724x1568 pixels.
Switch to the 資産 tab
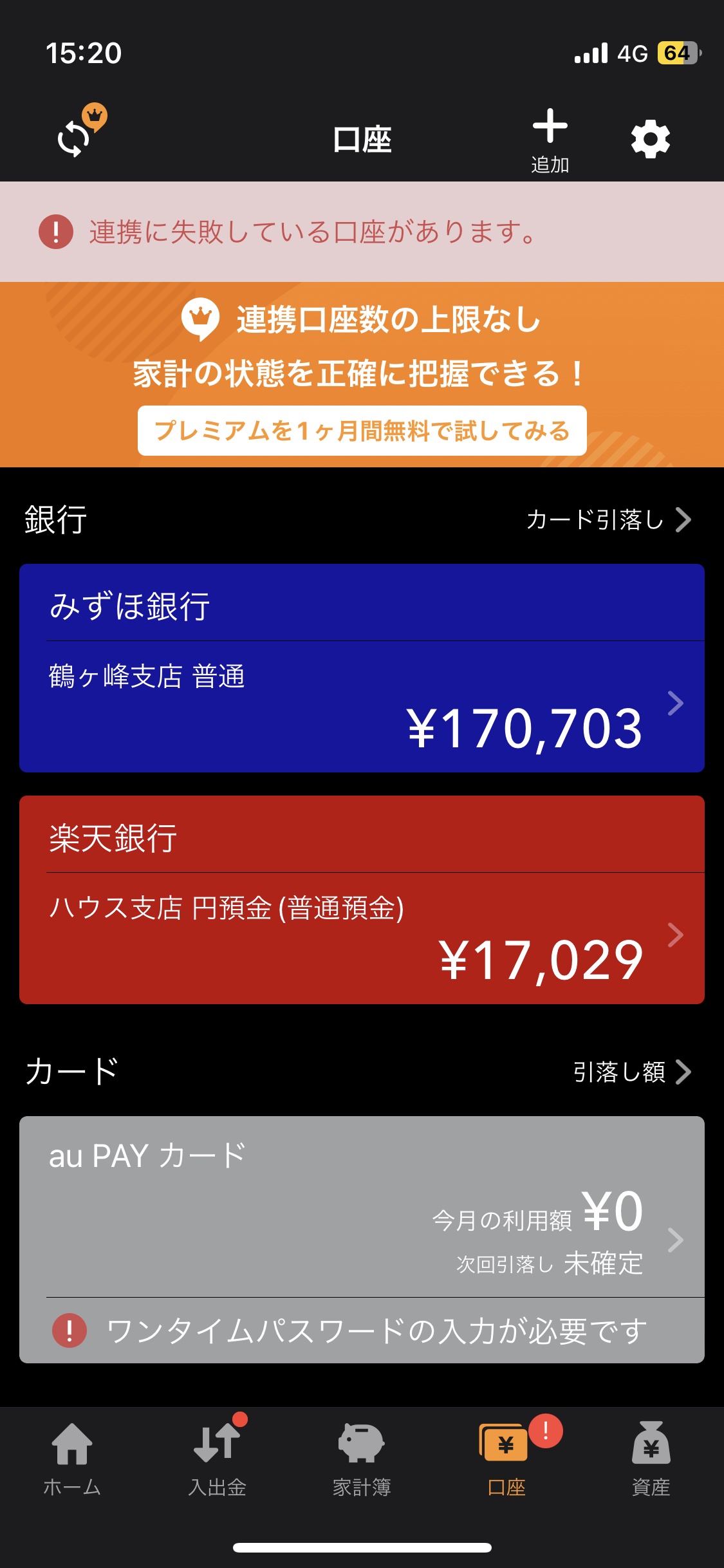click(x=651, y=1460)
